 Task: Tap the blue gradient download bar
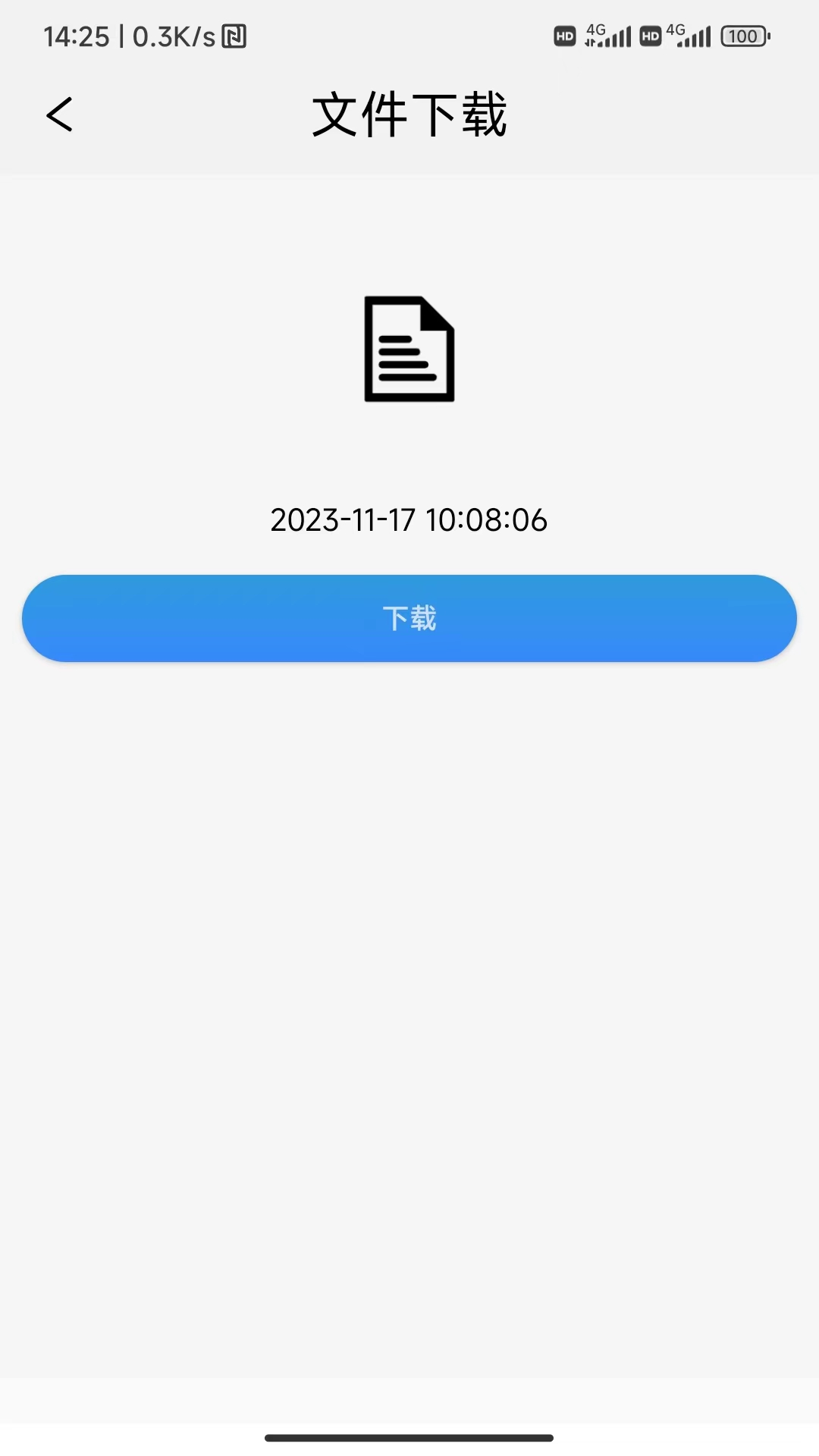pyautogui.click(x=409, y=618)
